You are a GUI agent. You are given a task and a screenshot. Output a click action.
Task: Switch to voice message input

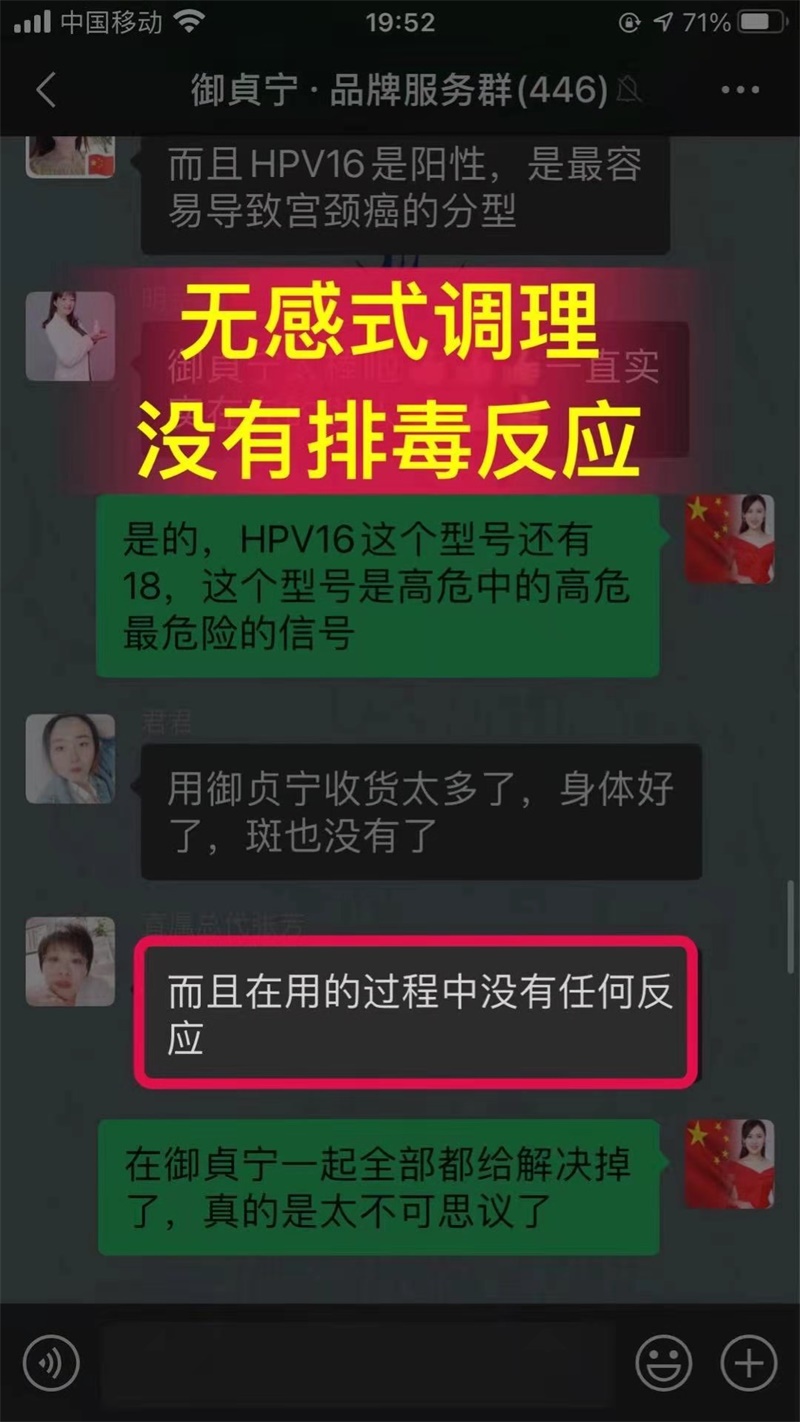point(50,1362)
